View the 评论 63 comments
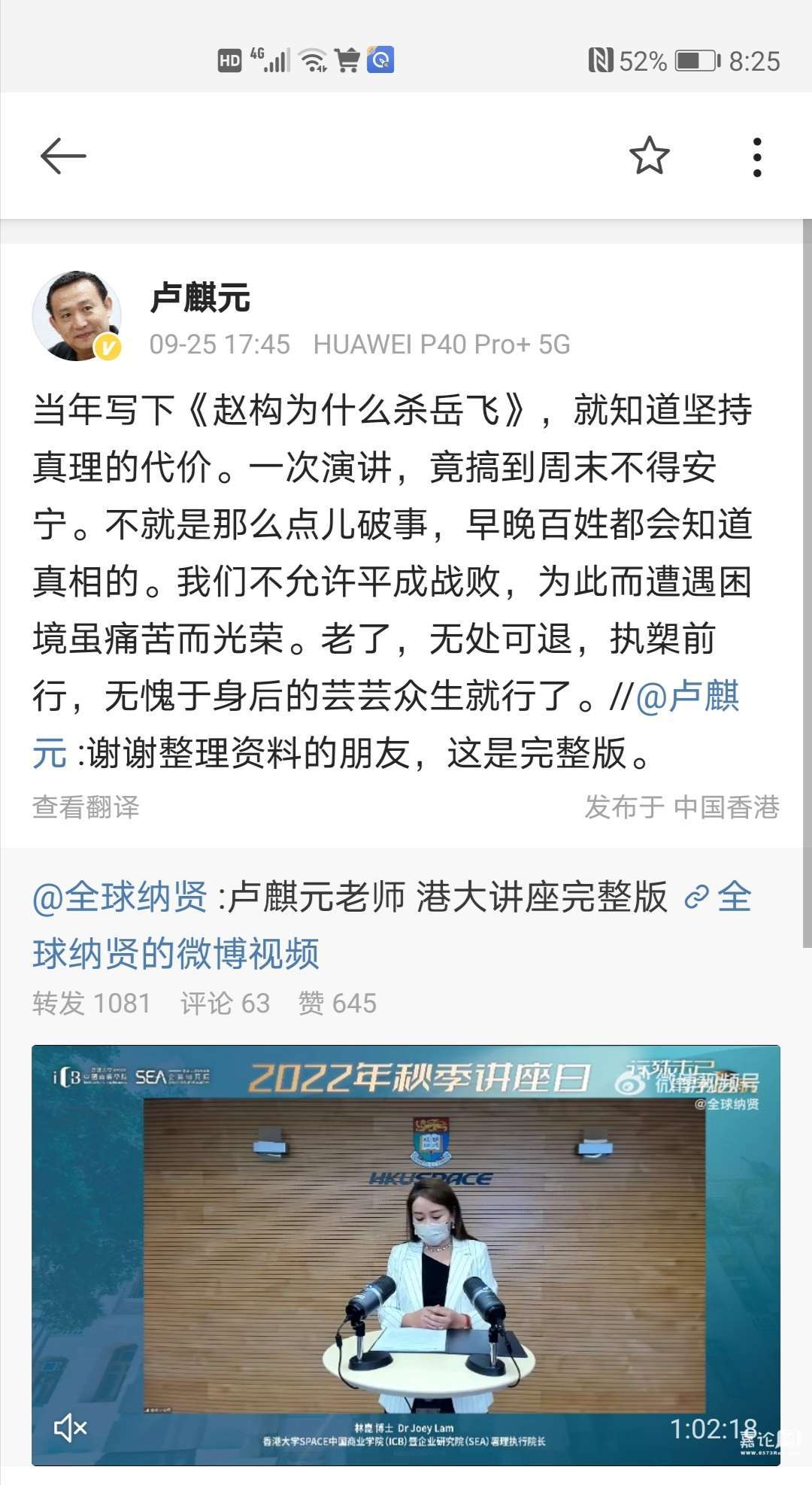 coord(225,1004)
